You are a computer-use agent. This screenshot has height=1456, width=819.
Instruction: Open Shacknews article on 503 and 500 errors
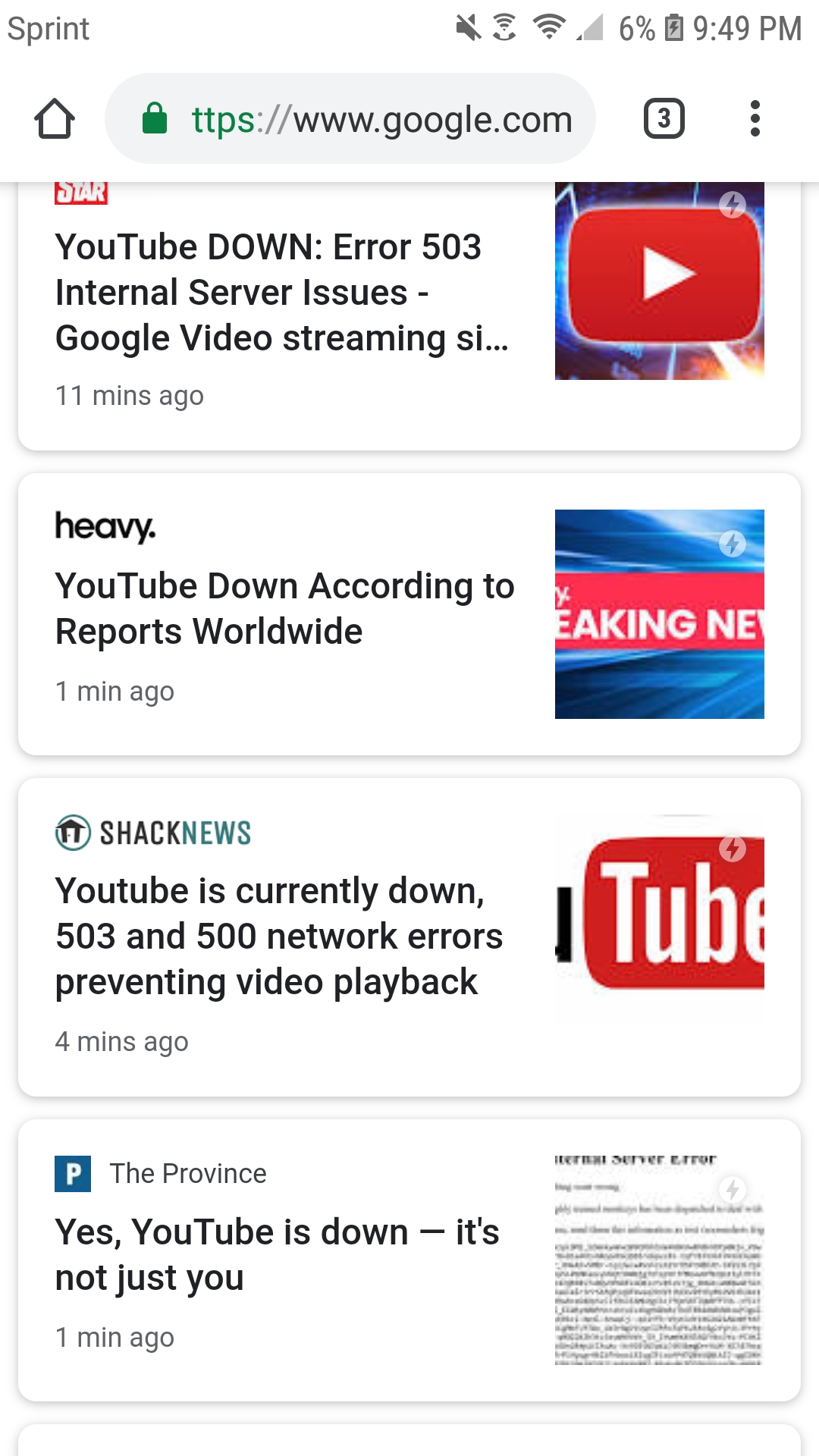(x=278, y=936)
